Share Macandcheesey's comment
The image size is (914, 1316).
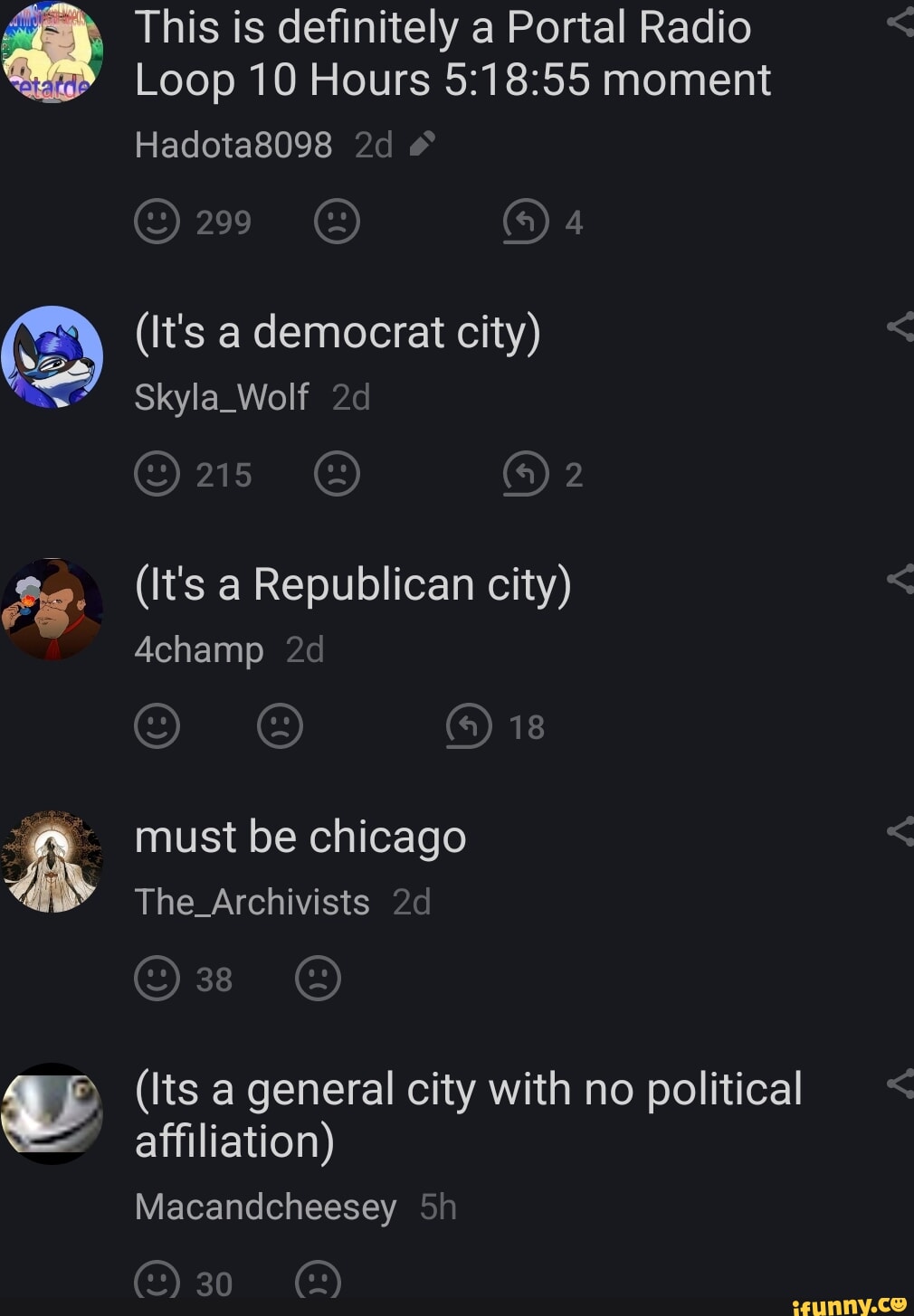pos(900,1082)
